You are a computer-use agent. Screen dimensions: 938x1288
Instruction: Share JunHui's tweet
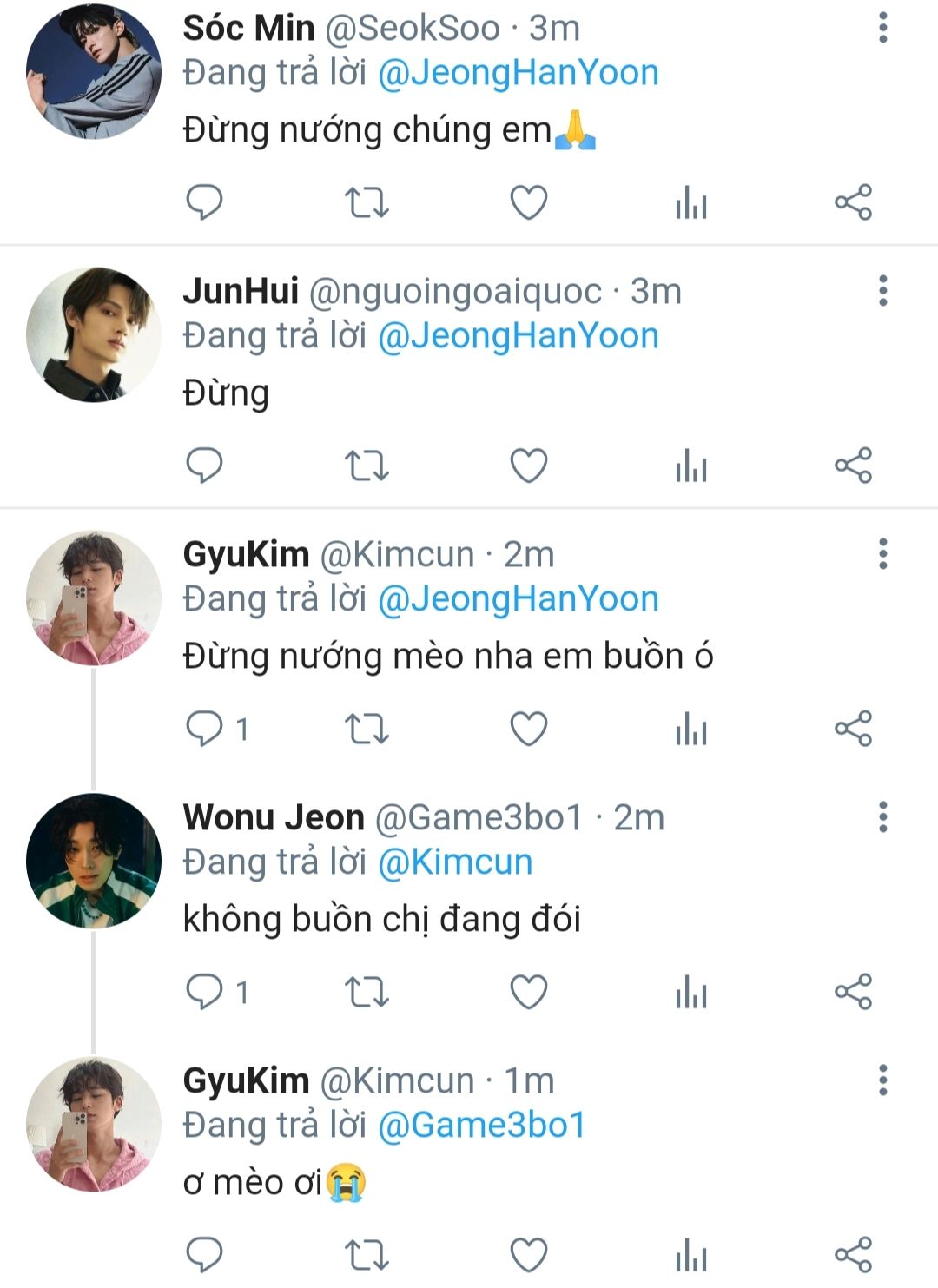coord(853,466)
